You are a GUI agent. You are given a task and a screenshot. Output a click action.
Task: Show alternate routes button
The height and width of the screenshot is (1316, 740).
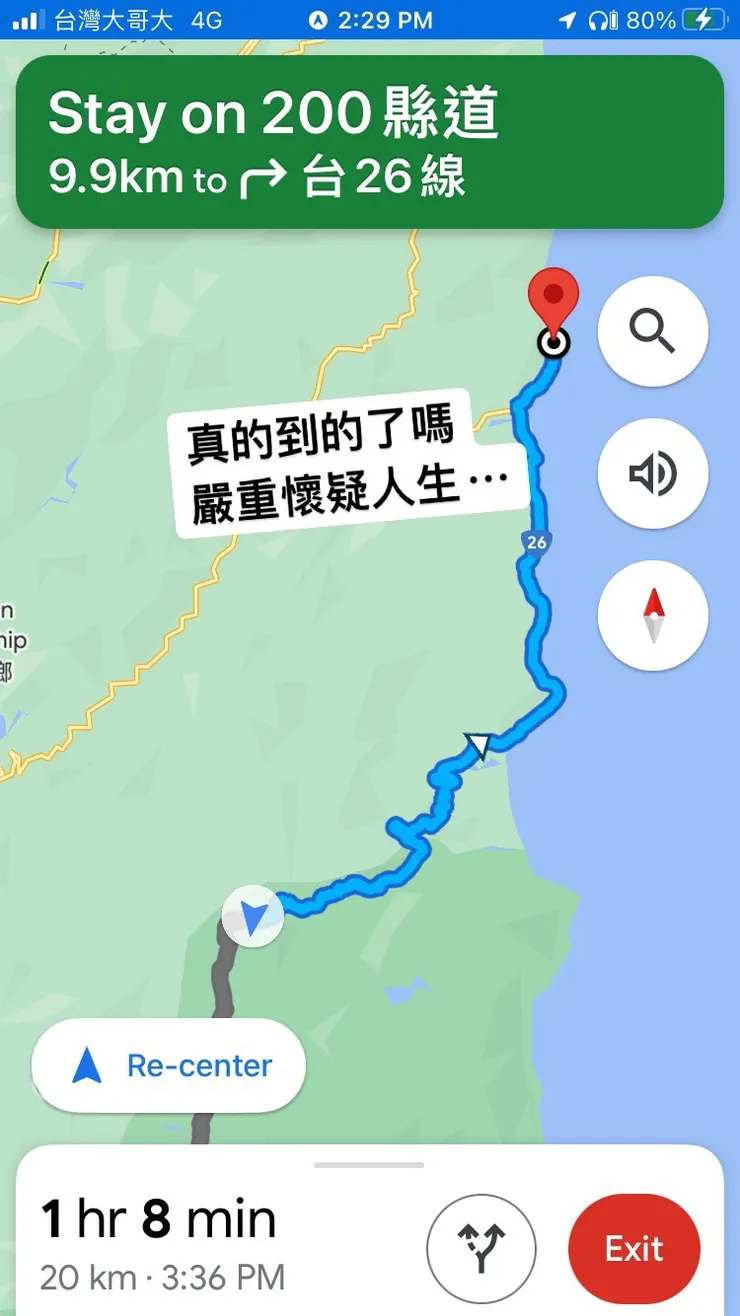[481, 1248]
